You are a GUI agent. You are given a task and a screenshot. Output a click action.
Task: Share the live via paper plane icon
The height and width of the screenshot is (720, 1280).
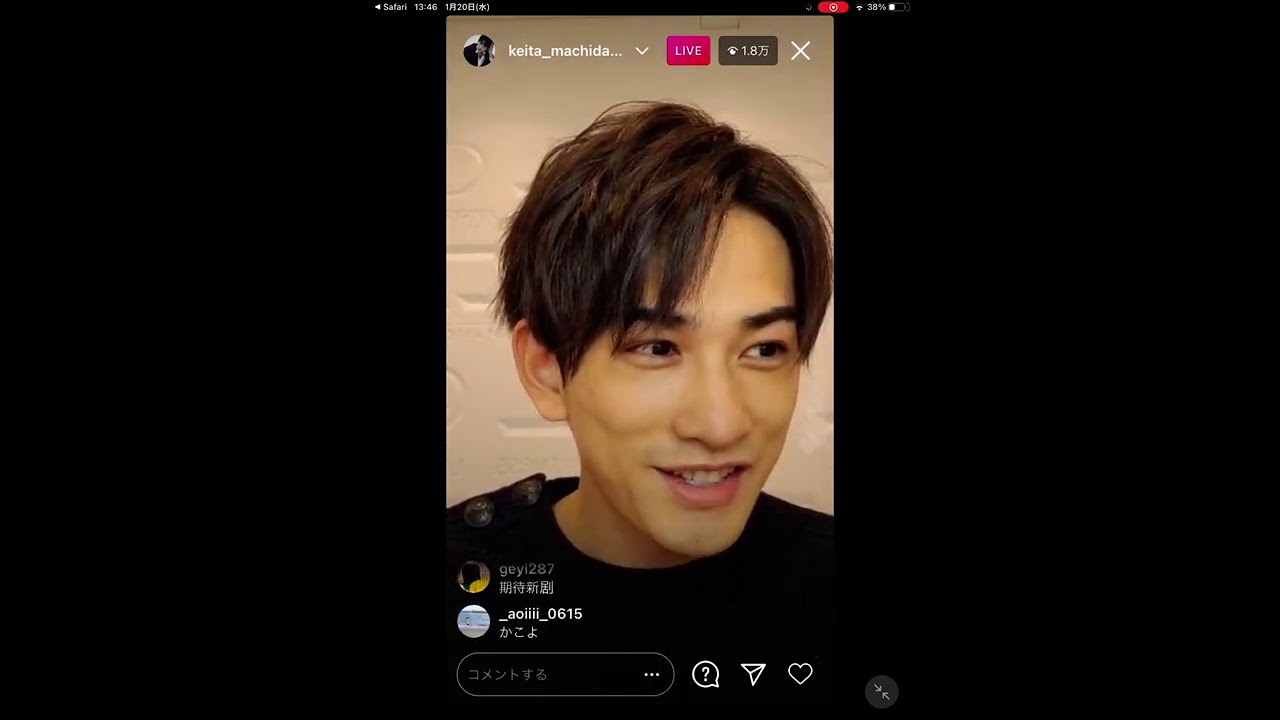point(753,674)
